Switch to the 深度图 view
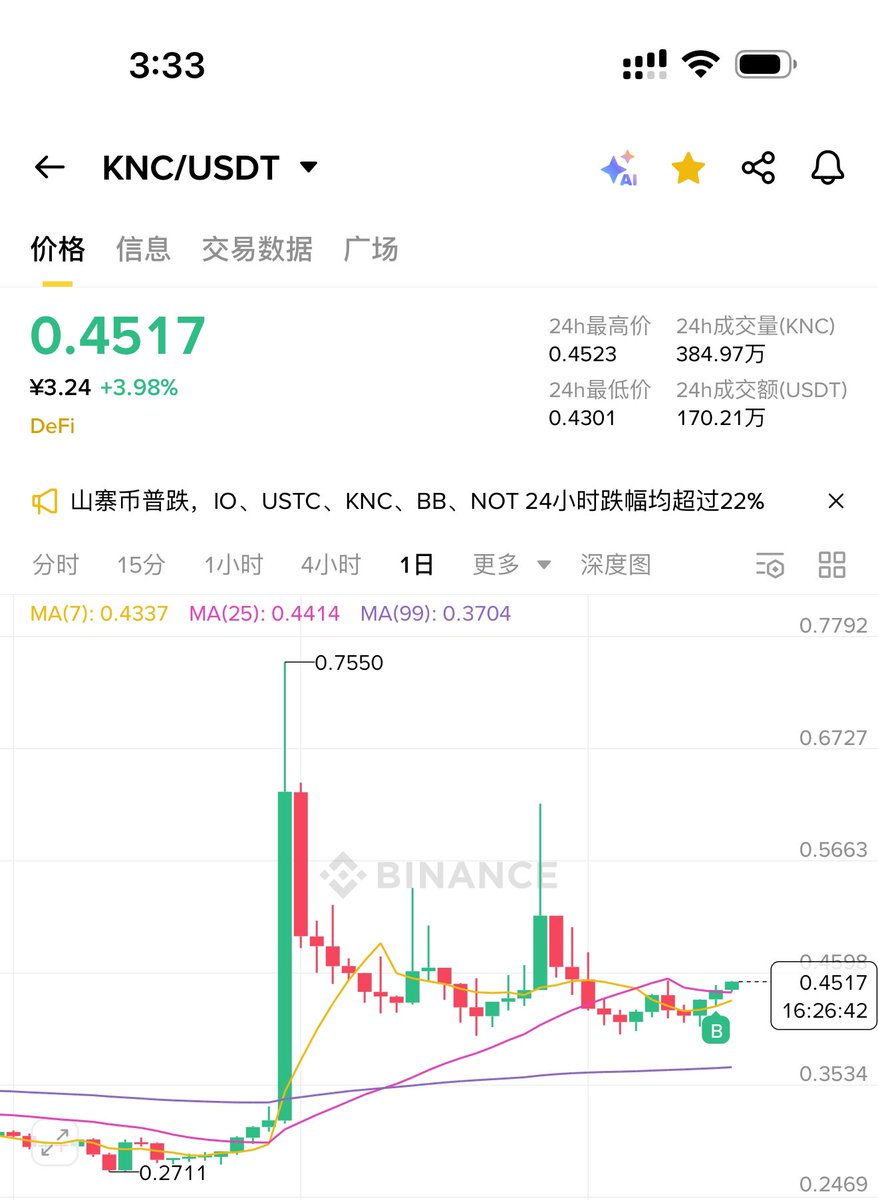Viewport: 878px width, 1200px height. pos(616,565)
